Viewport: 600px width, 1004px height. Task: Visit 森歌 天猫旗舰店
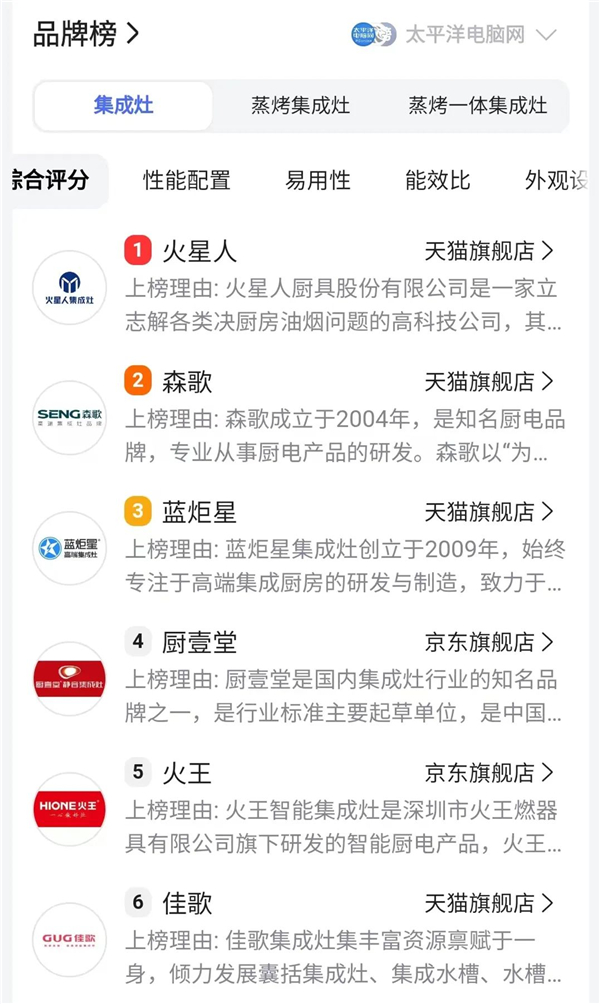489,381
